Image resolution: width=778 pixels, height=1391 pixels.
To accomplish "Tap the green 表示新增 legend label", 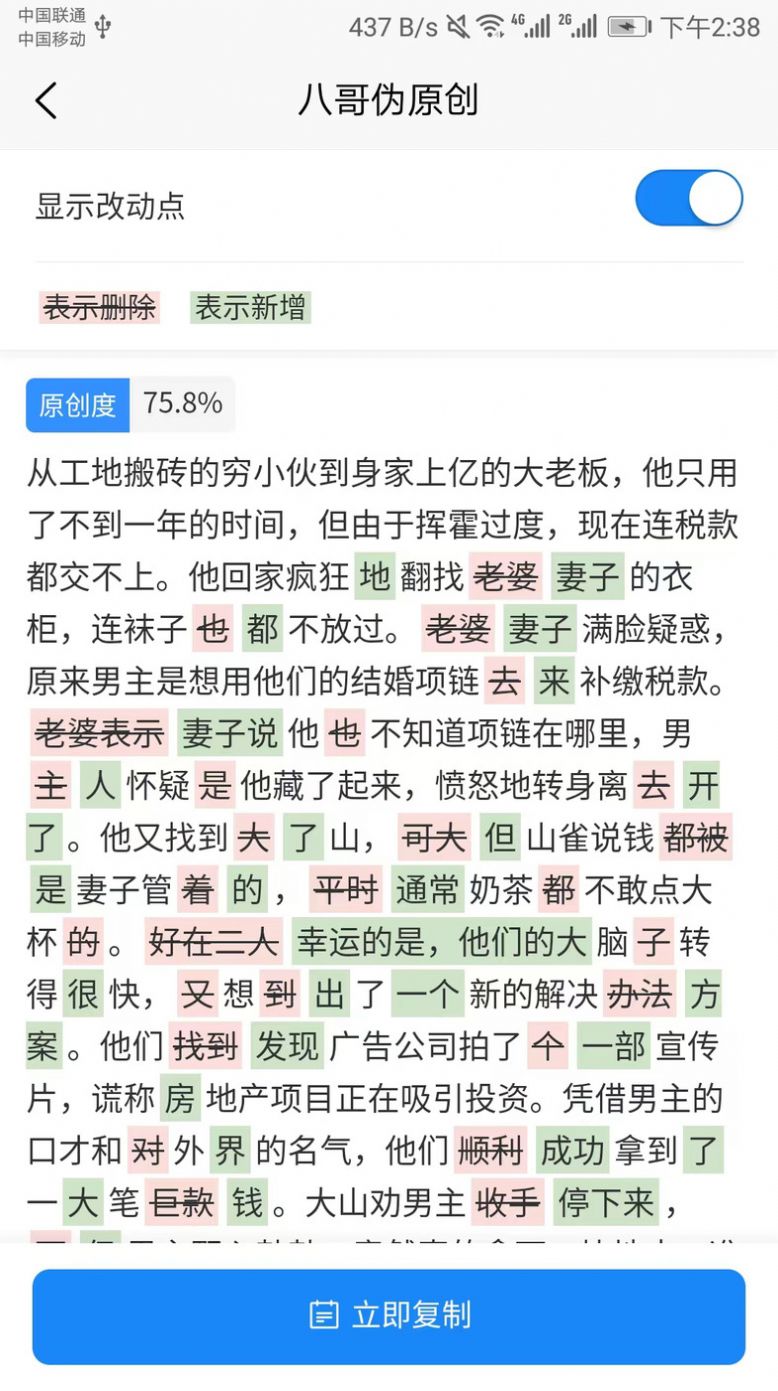I will pyautogui.click(x=252, y=307).
